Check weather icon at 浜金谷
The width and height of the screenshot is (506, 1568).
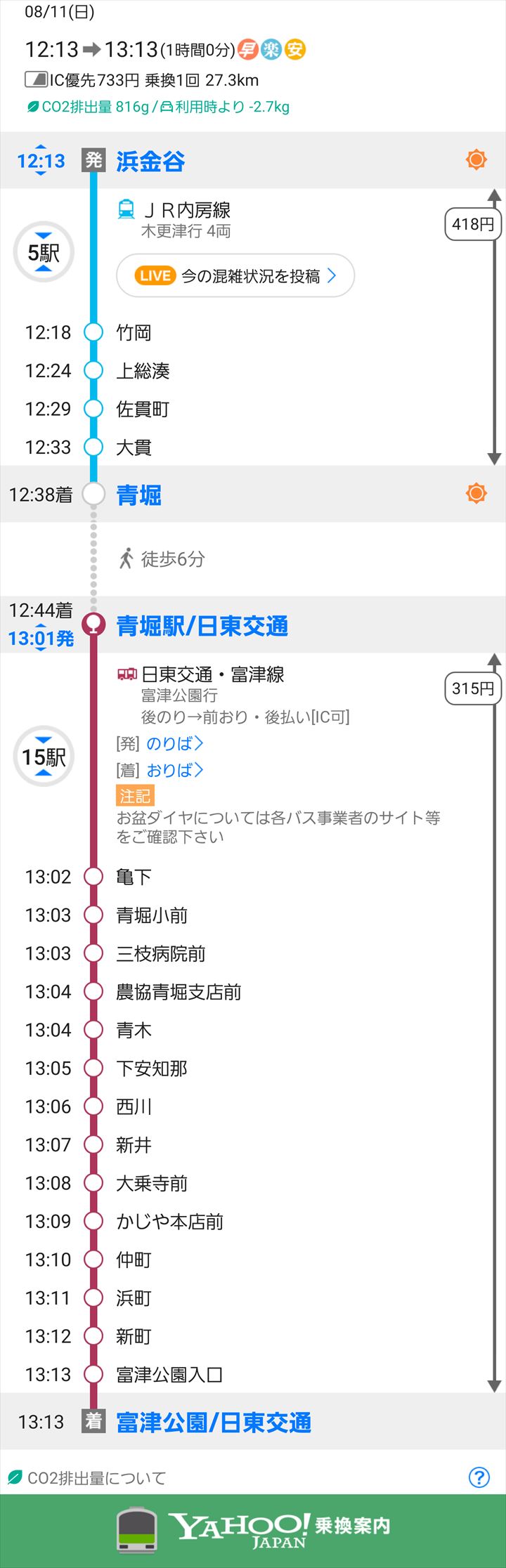point(476,160)
